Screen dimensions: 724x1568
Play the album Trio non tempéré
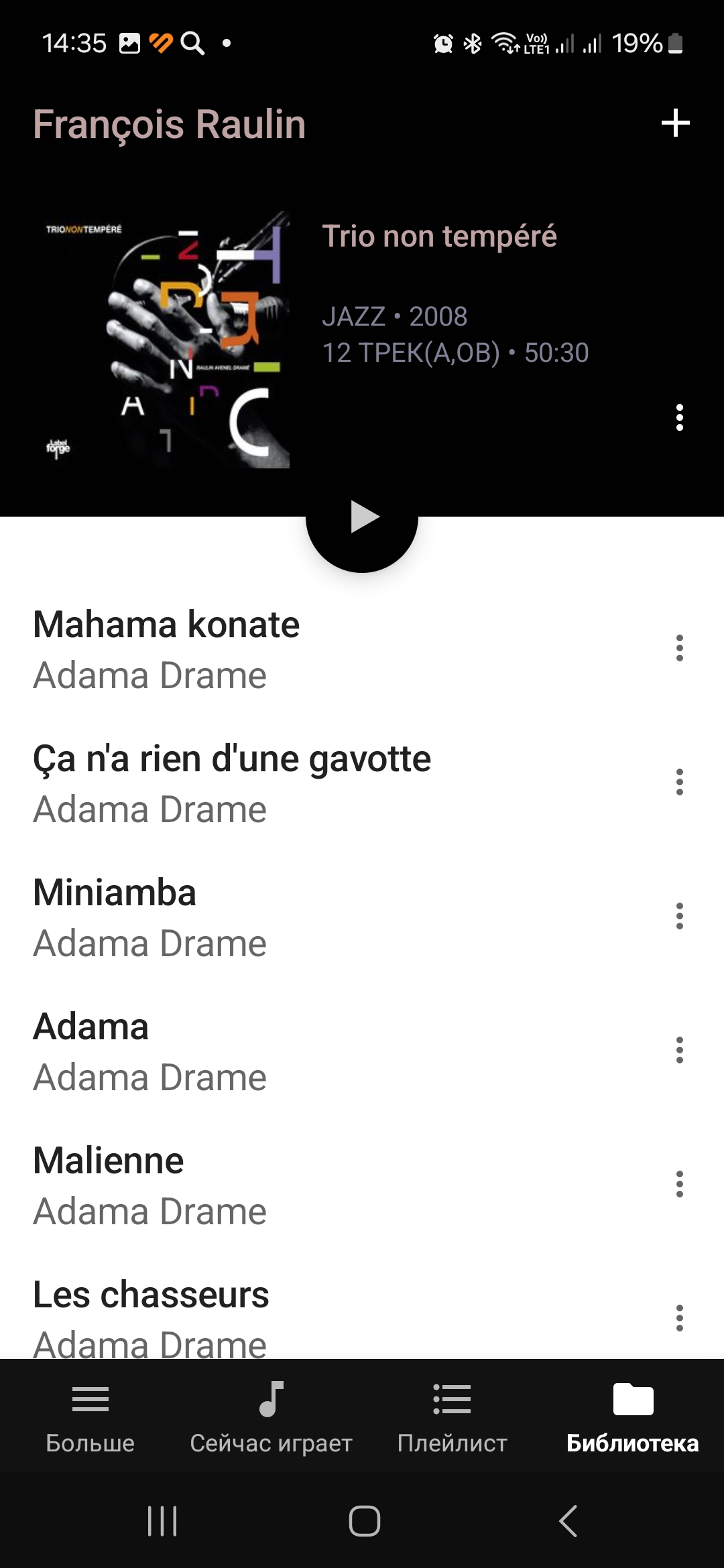point(362,517)
